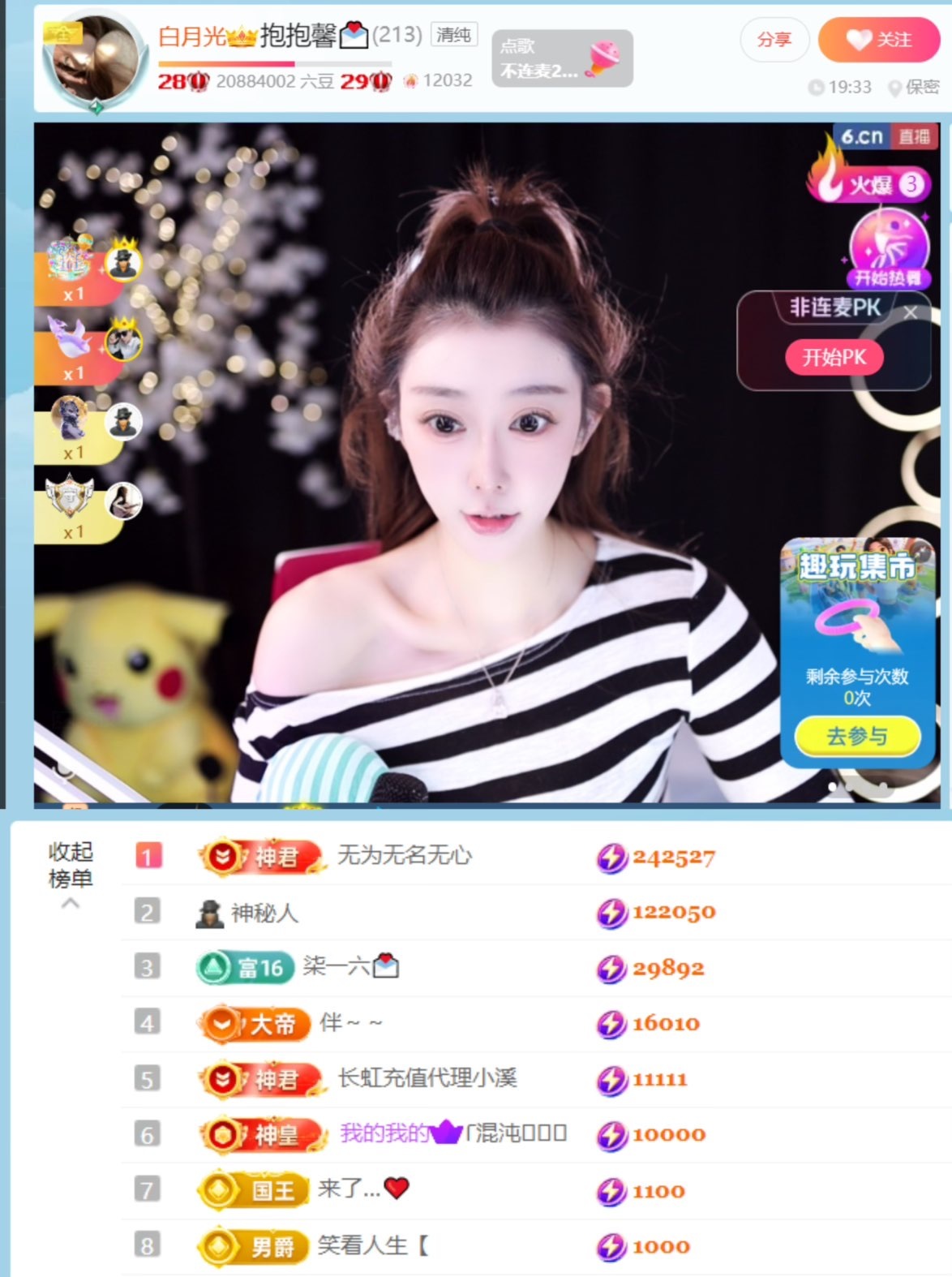Click 去参与 in the 趣玩集市 panel
The height and width of the screenshot is (1277, 952).
860,736
